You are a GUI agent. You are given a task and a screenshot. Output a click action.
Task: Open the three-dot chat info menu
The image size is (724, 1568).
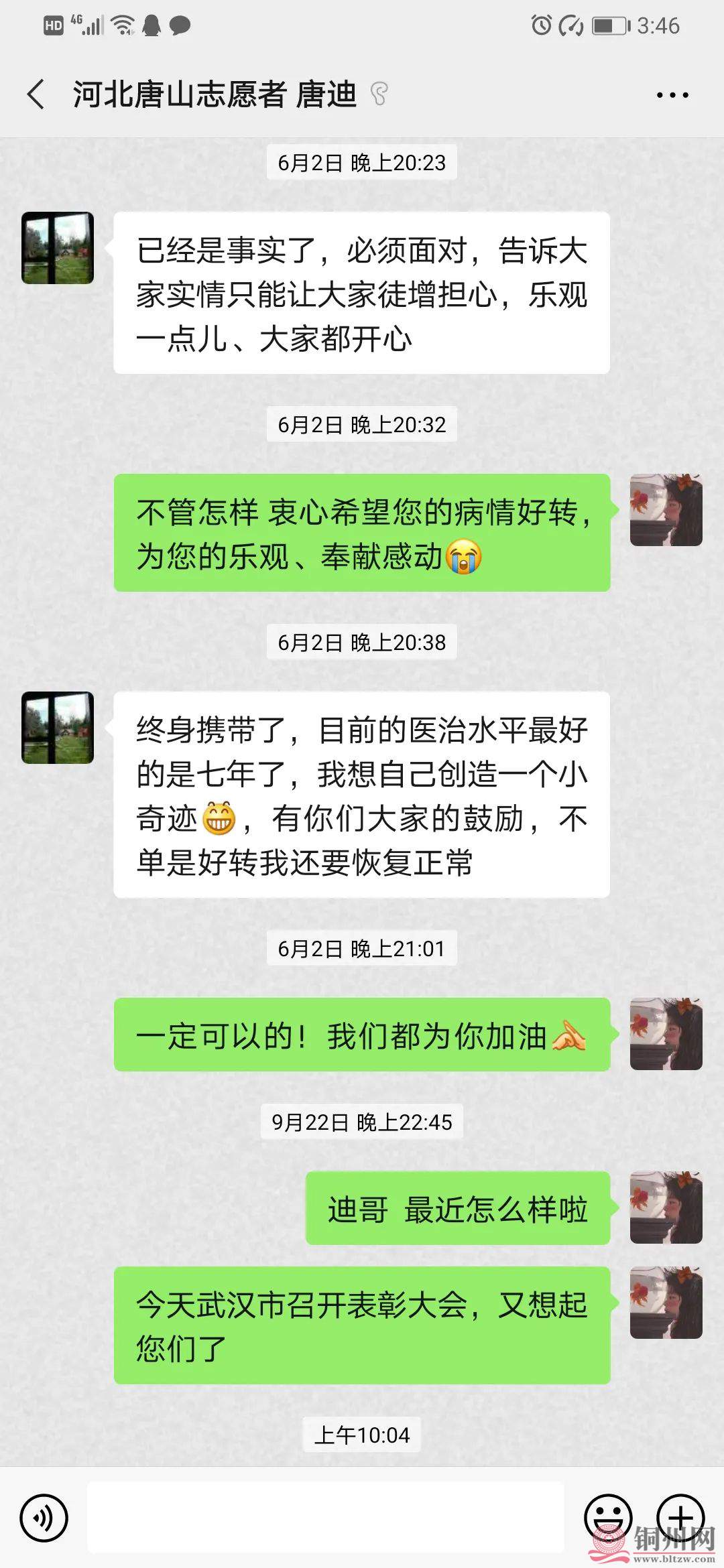click(x=672, y=95)
